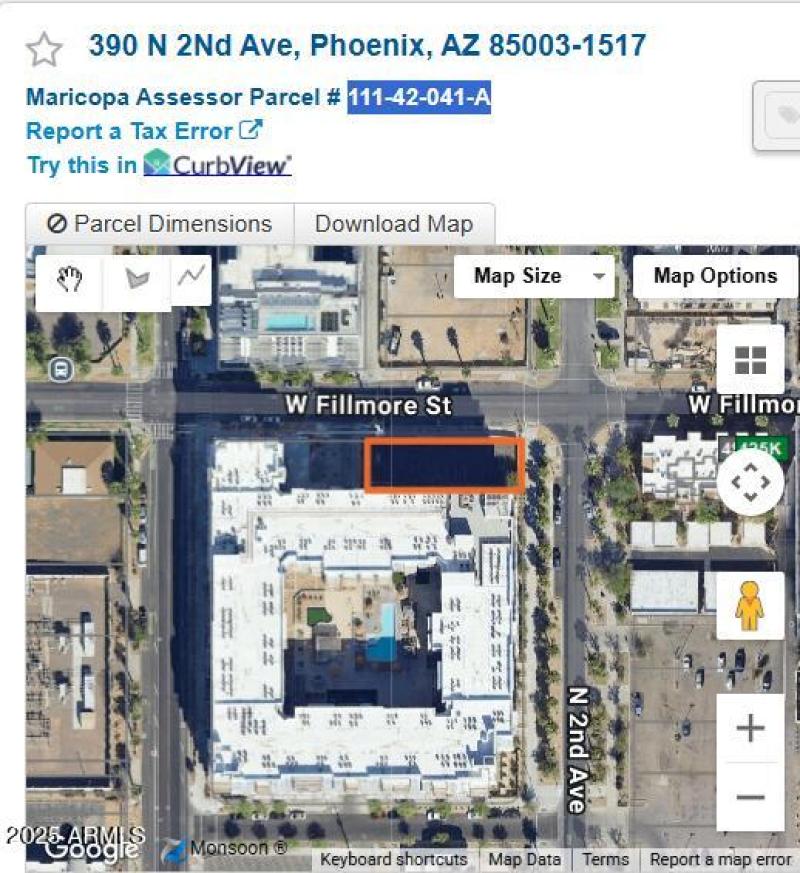The height and width of the screenshot is (873, 800).
Task: Activate the Street View pegman
Action: [x=750, y=606]
